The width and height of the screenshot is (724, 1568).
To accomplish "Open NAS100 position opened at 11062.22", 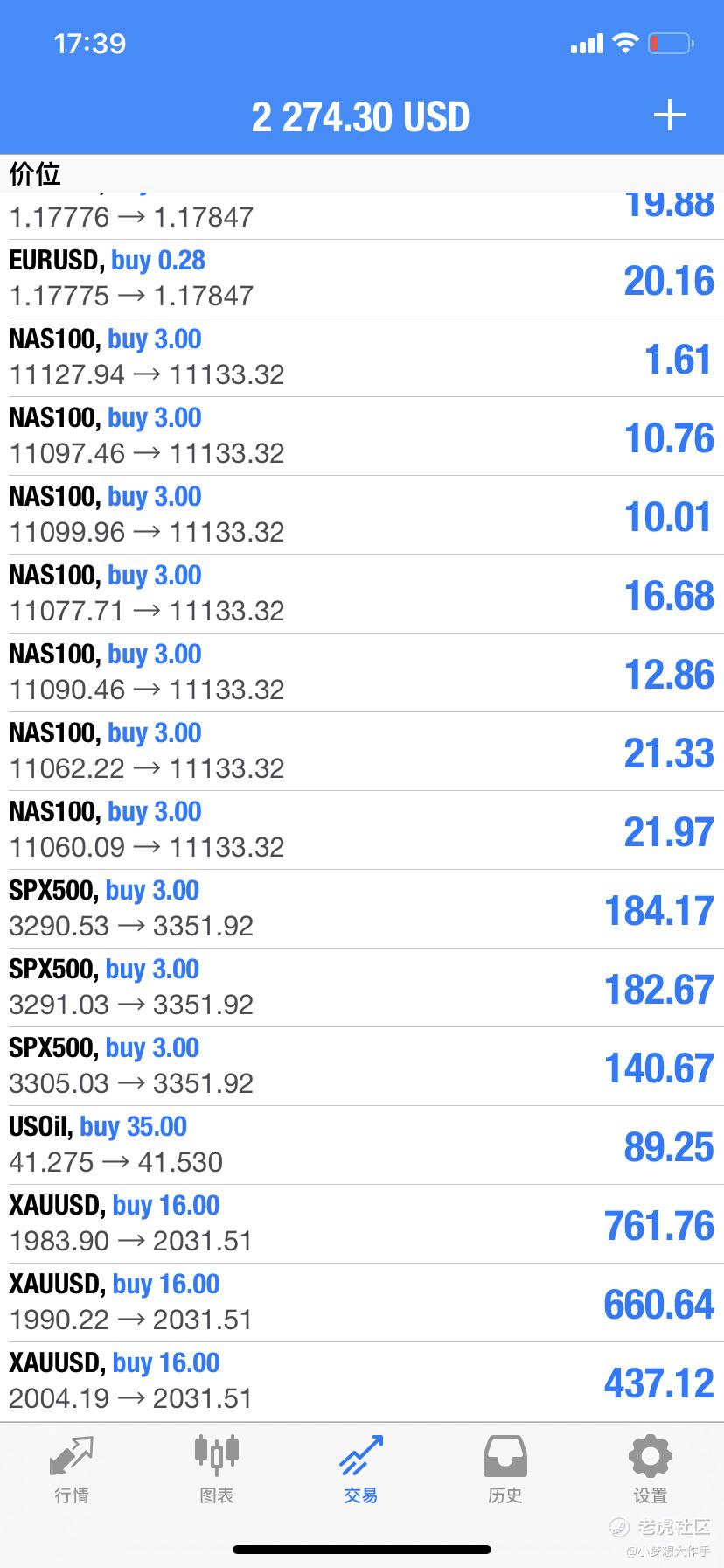I will pyautogui.click(x=362, y=752).
